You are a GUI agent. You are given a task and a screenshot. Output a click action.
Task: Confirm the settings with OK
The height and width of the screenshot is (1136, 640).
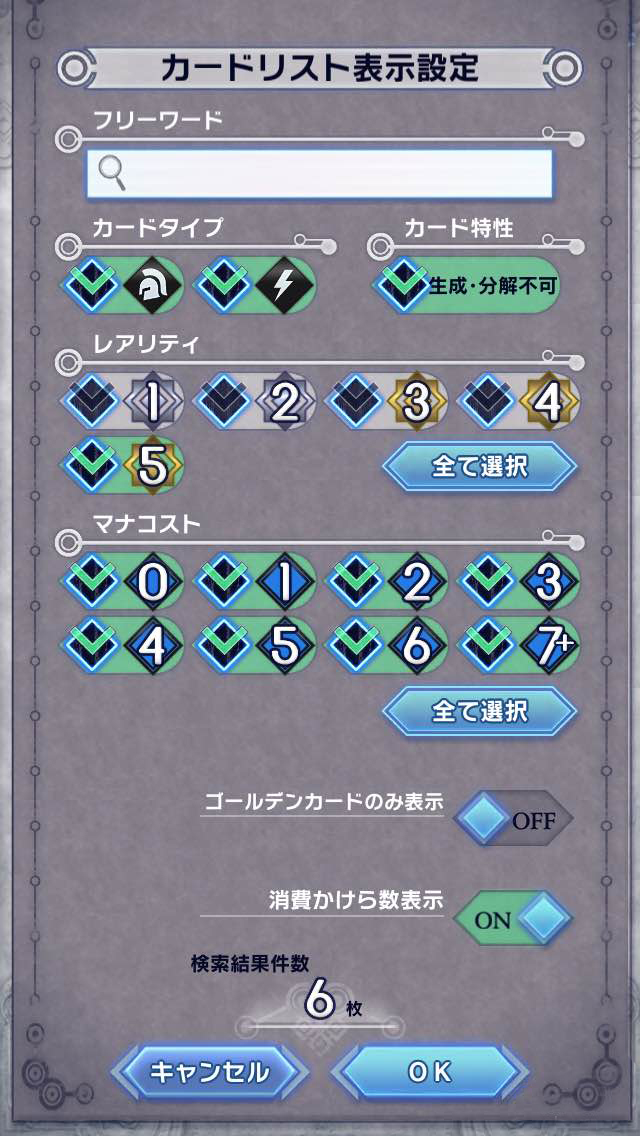tap(430, 1072)
